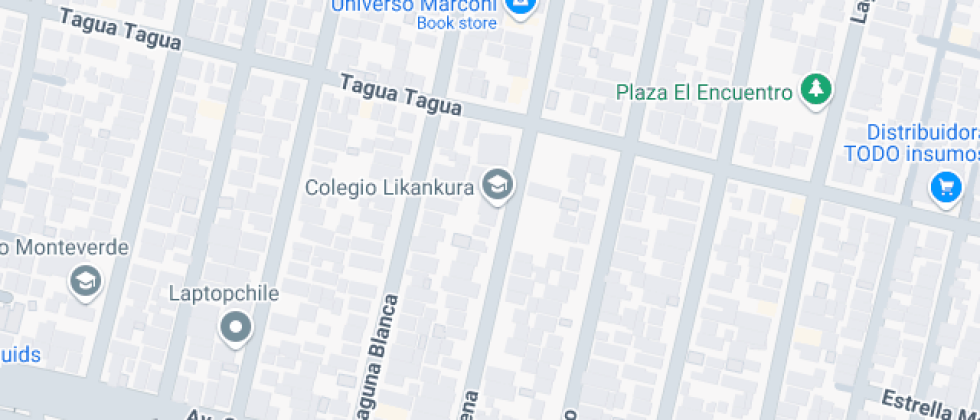The image size is (980, 420).
Task: Select the Plaza El Encuentro park pin
Action: (x=817, y=91)
